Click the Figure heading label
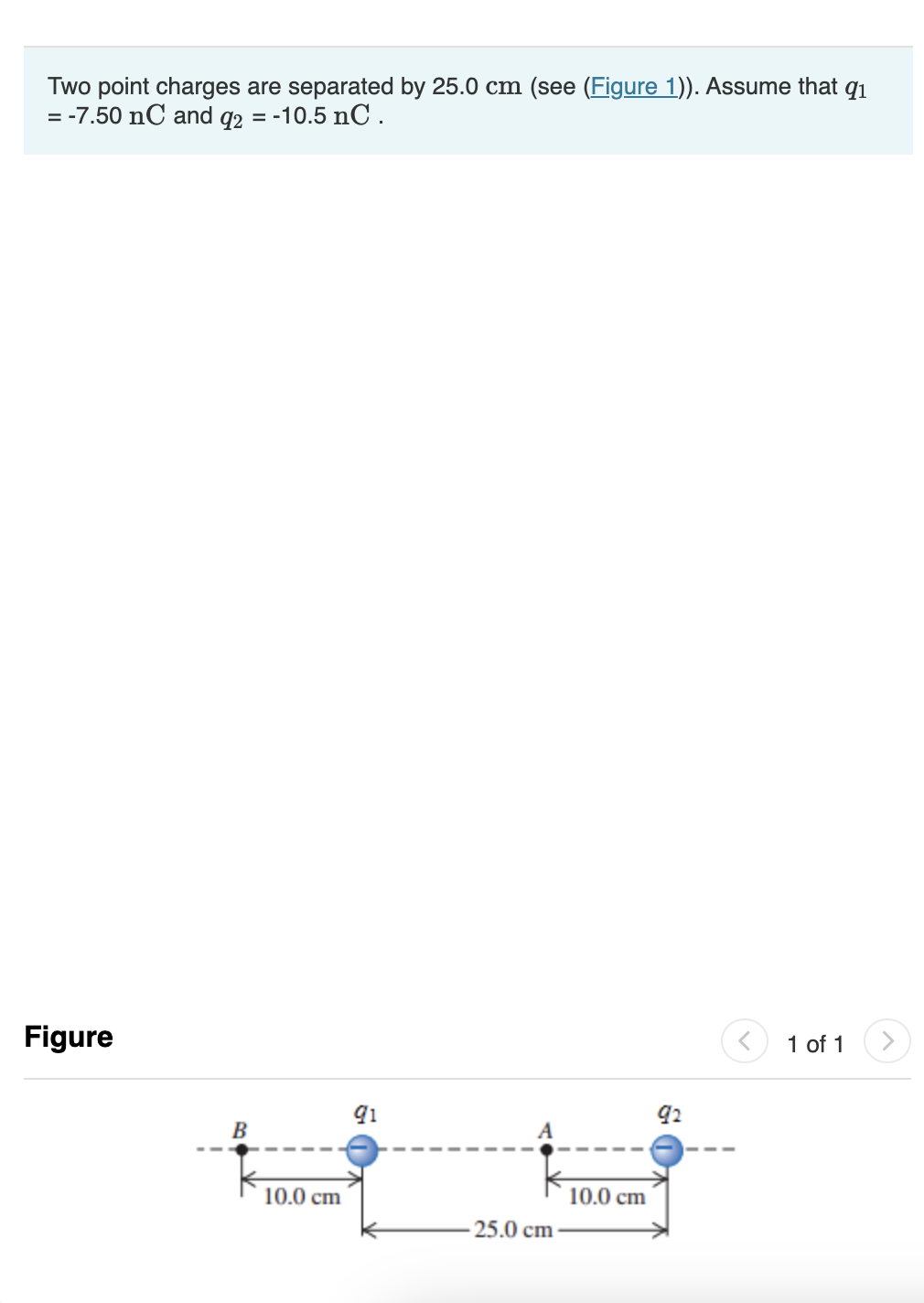 tap(68, 1037)
